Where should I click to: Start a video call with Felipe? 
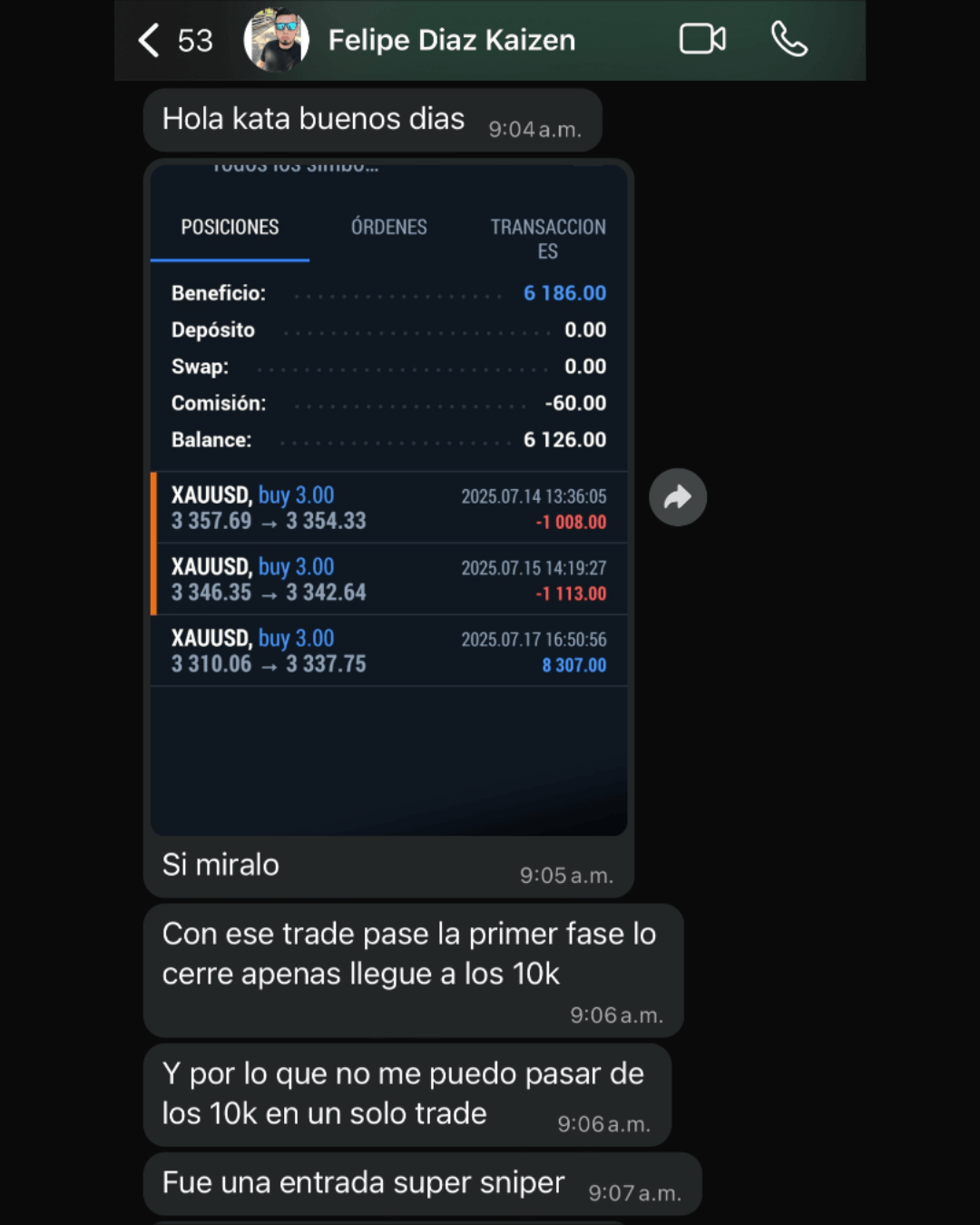pos(702,39)
